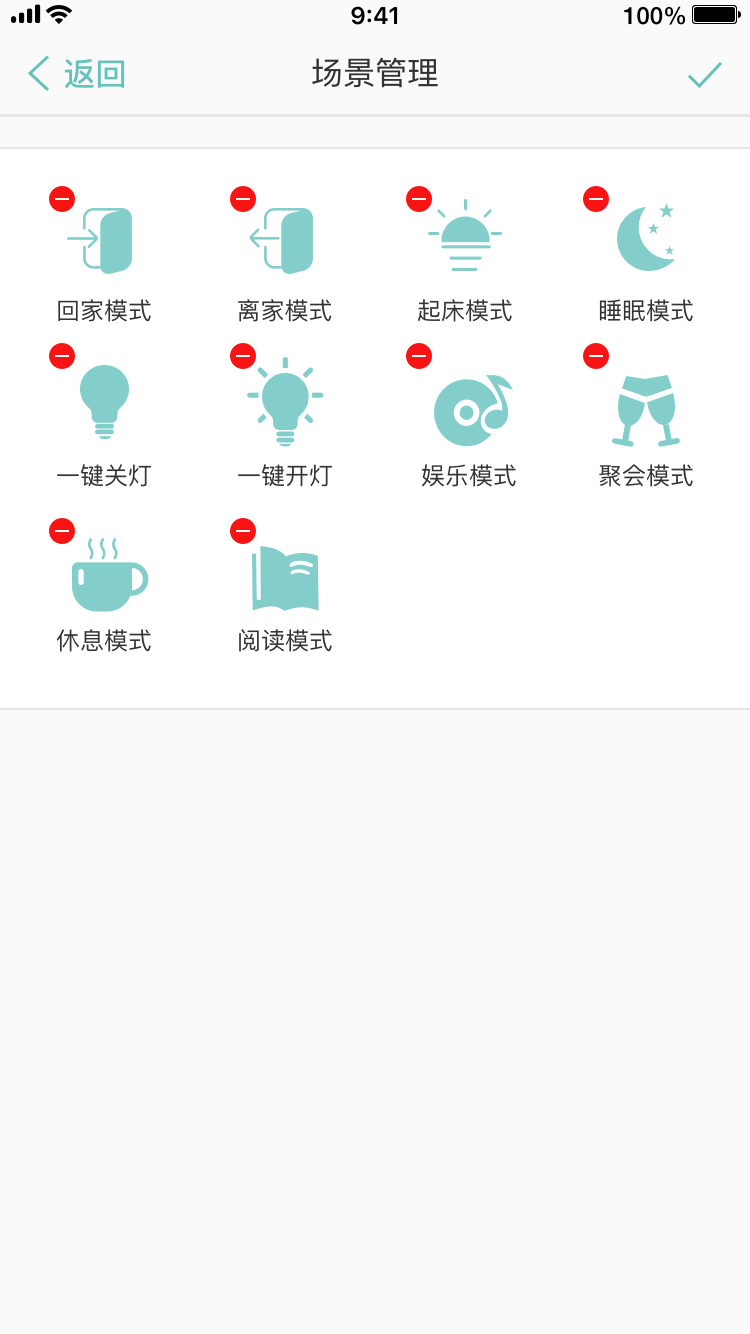
Task: Tap 返回 to go back
Action: (x=77, y=74)
